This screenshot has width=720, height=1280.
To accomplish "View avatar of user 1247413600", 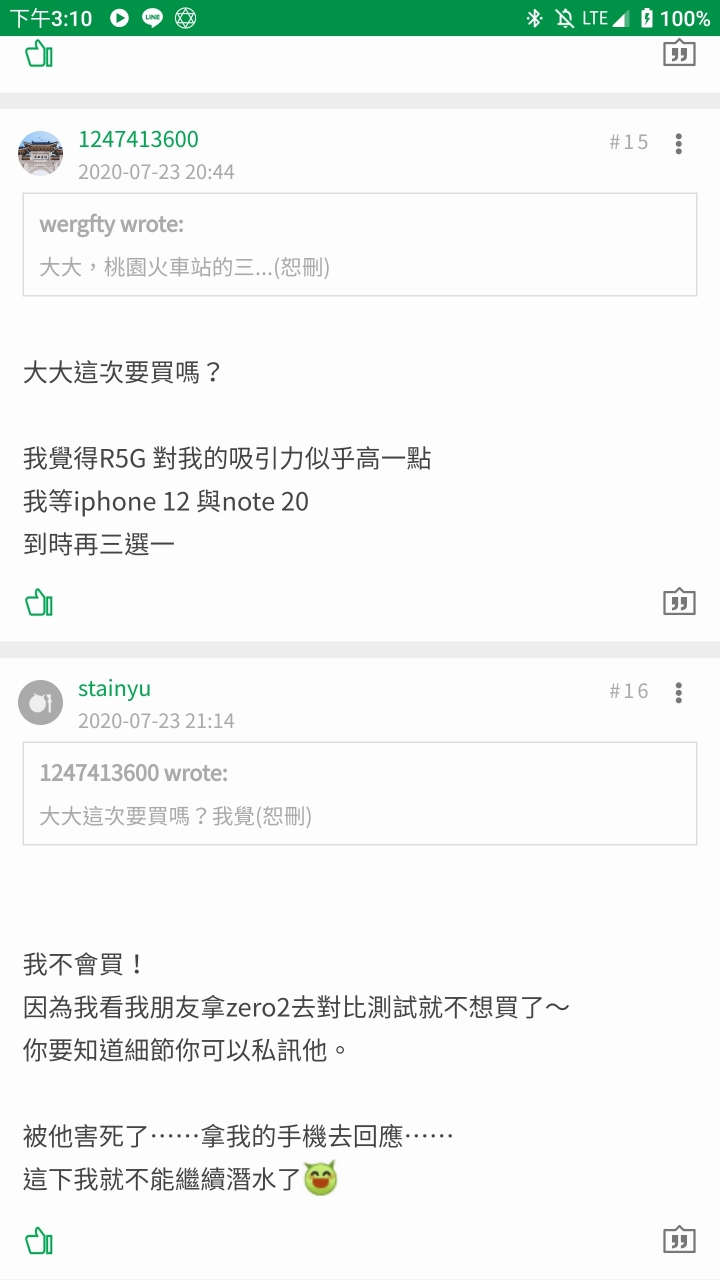I will 41,153.
